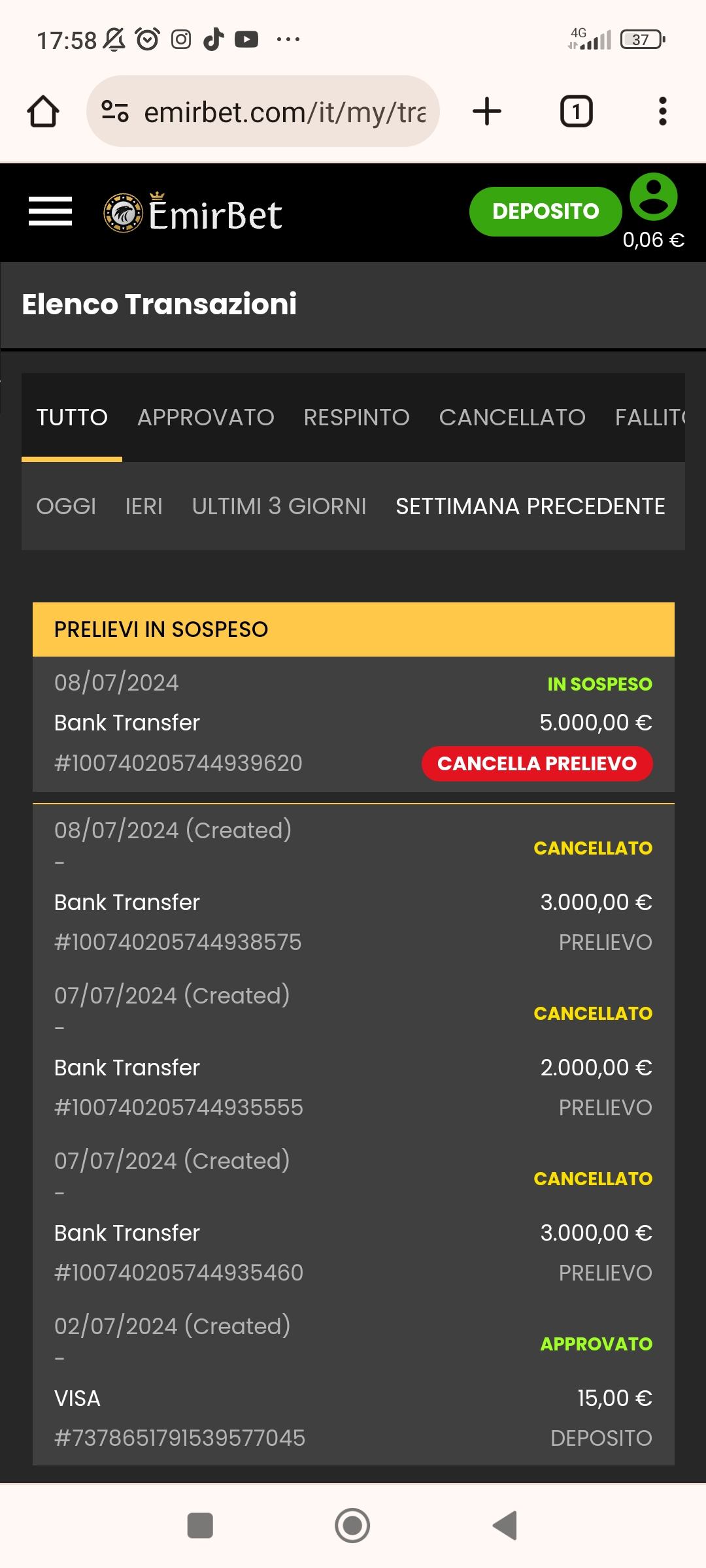Image resolution: width=706 pixels, height=1568 pixels.
Task: Select the ULTIMI 3 GIORNI filter
Action: (279, 506)
